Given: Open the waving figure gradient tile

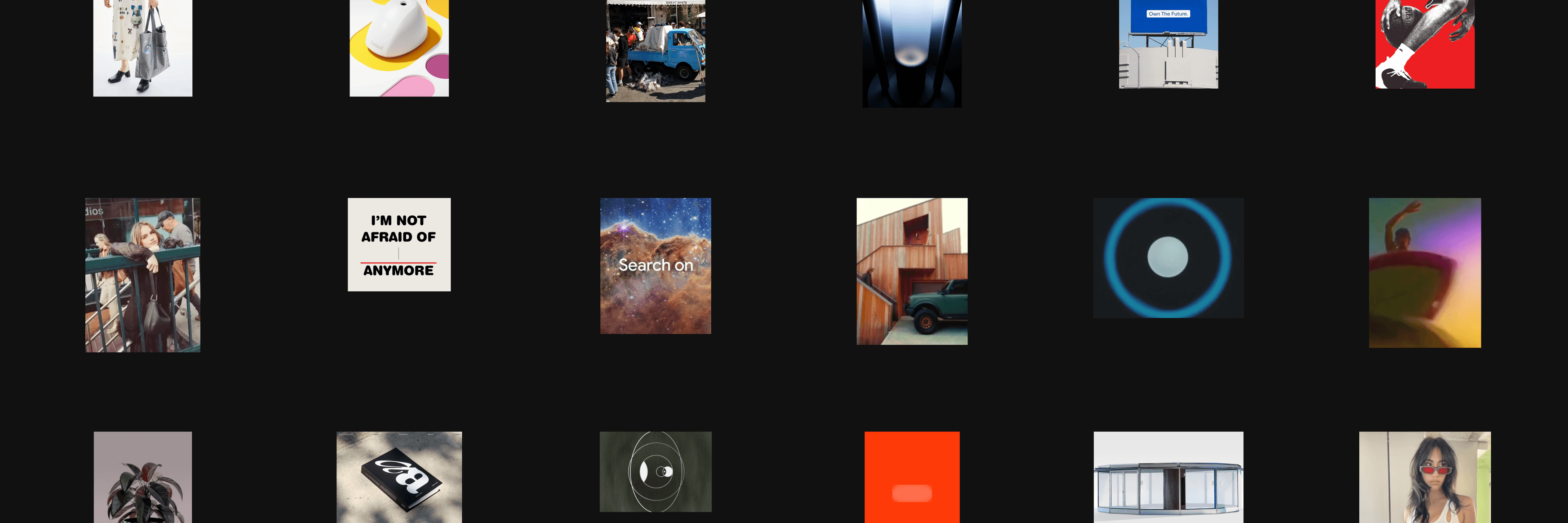Looking at the screenshot, I should click(x=1424, y=272).
